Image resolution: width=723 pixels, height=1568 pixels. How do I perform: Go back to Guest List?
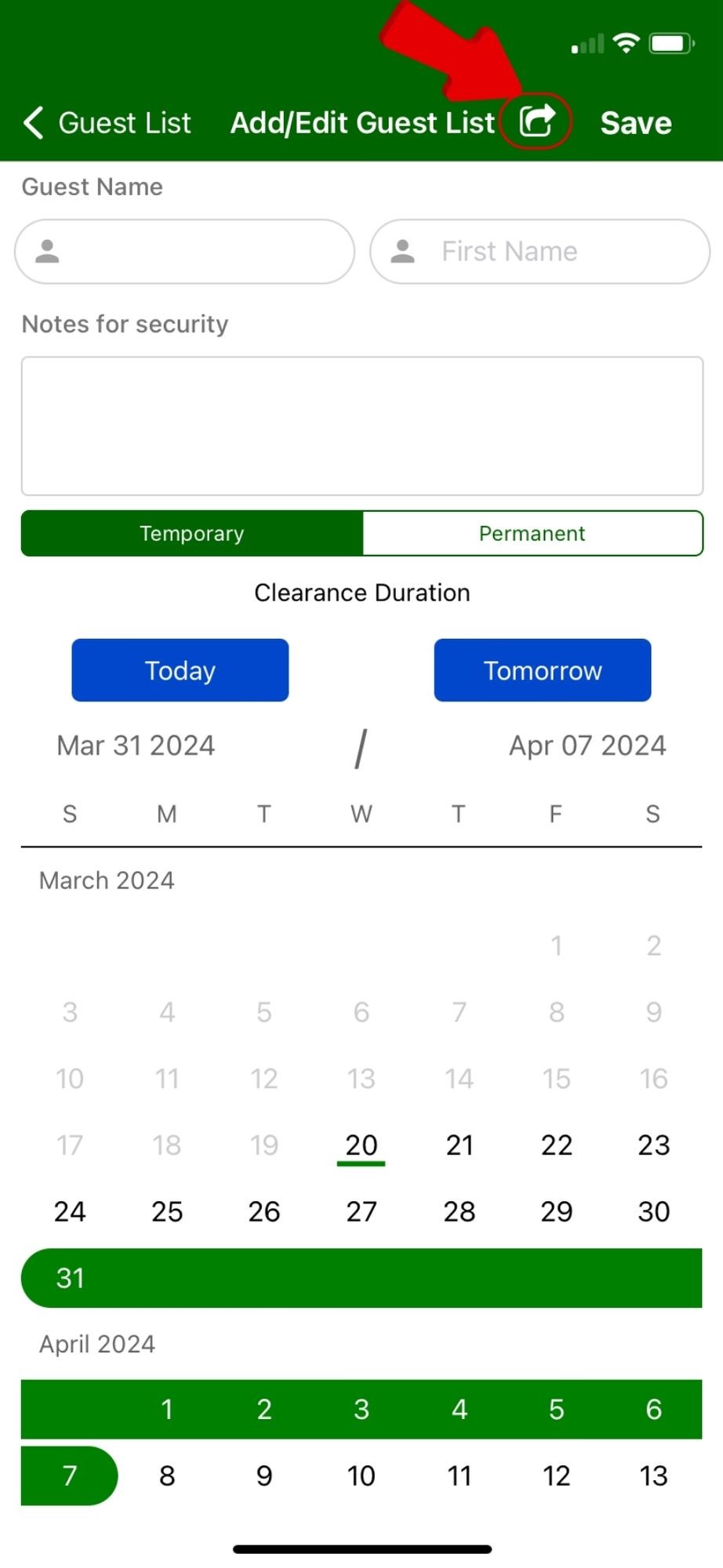tap(107, 123)
